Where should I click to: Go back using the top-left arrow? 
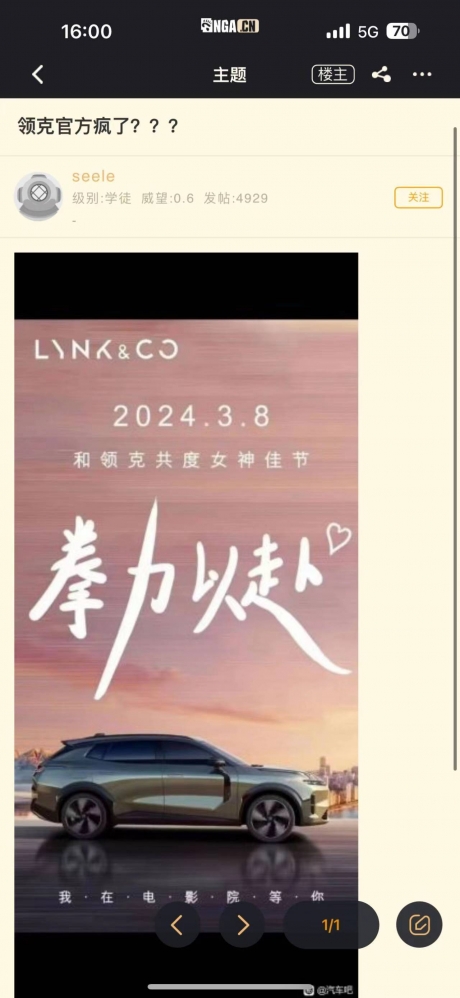click(38, 74)
